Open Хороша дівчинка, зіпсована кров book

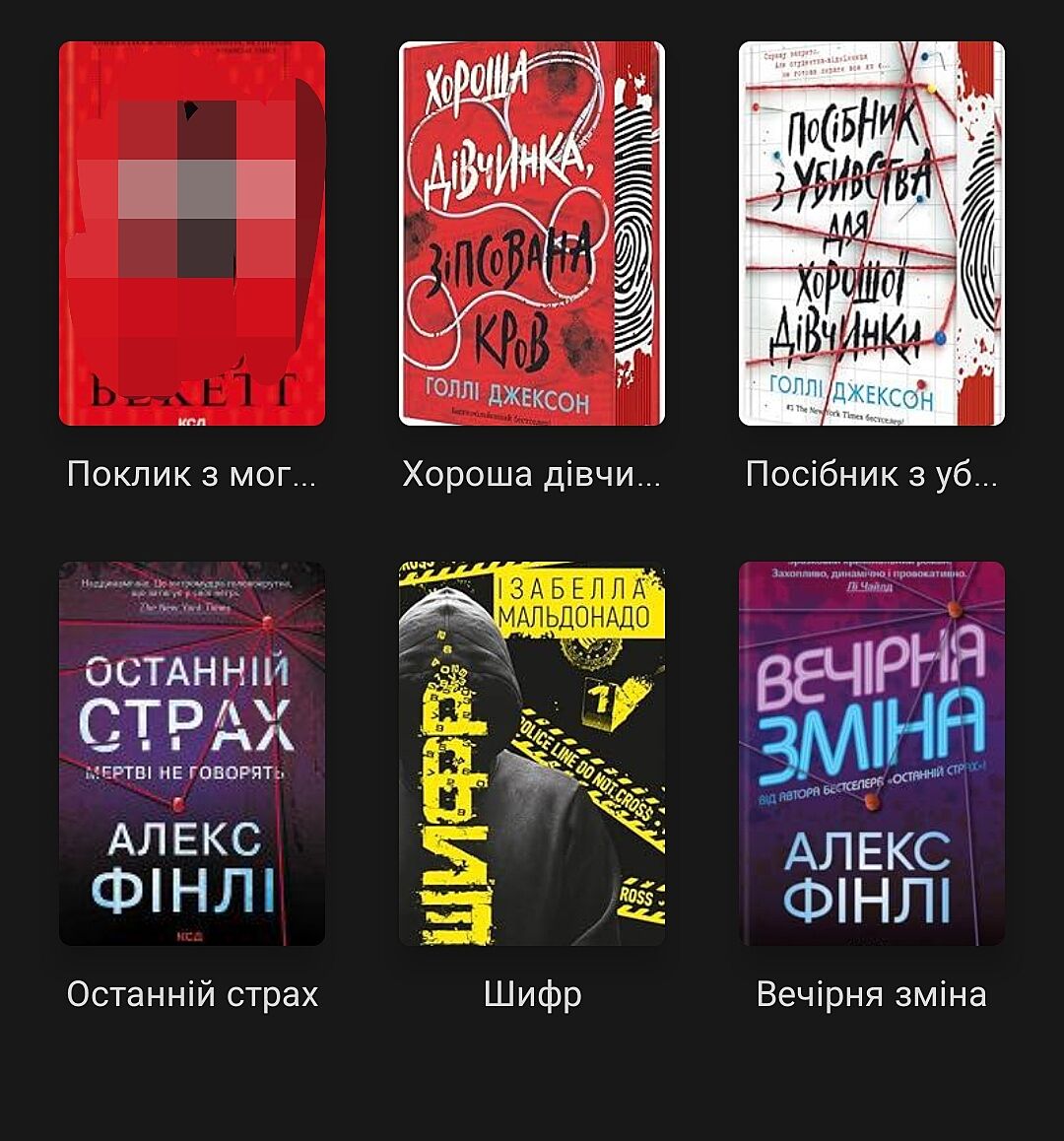(x=532, y=234)
